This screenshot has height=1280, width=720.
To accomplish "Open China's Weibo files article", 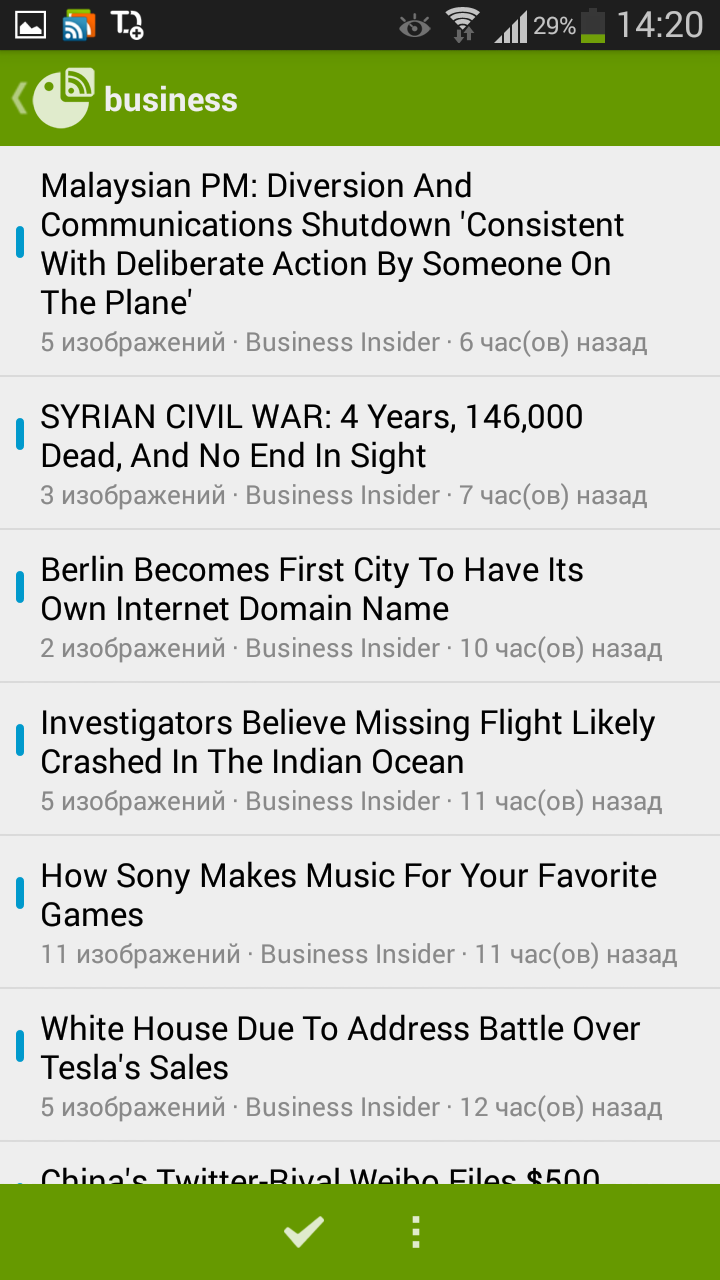I will (320, 1171).
